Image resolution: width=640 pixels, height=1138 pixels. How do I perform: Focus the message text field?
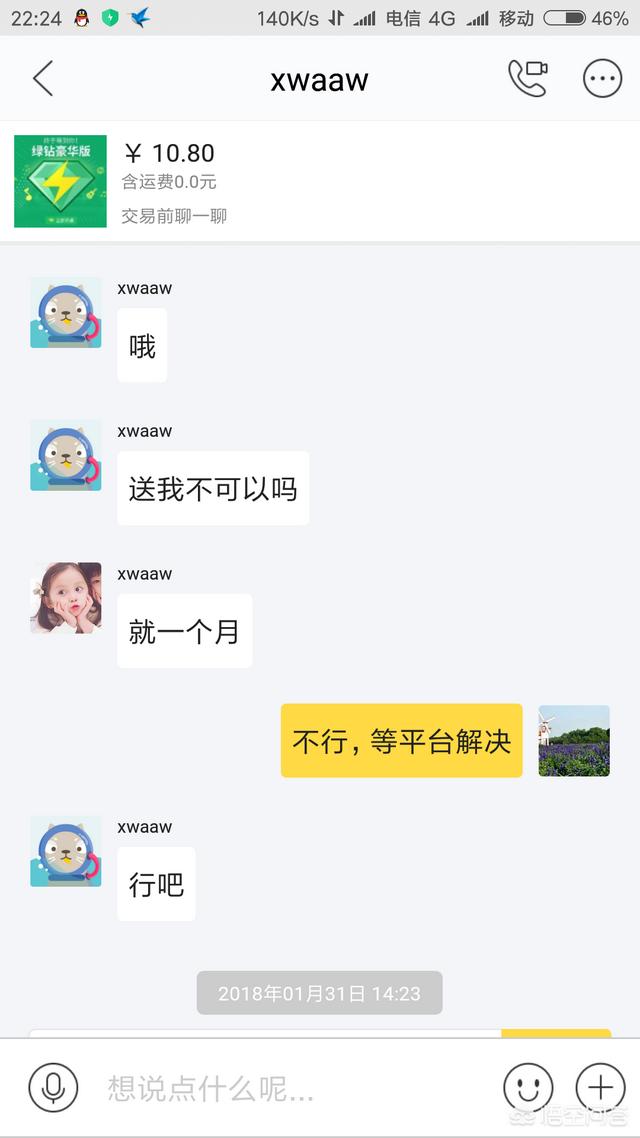(300, 1087)
